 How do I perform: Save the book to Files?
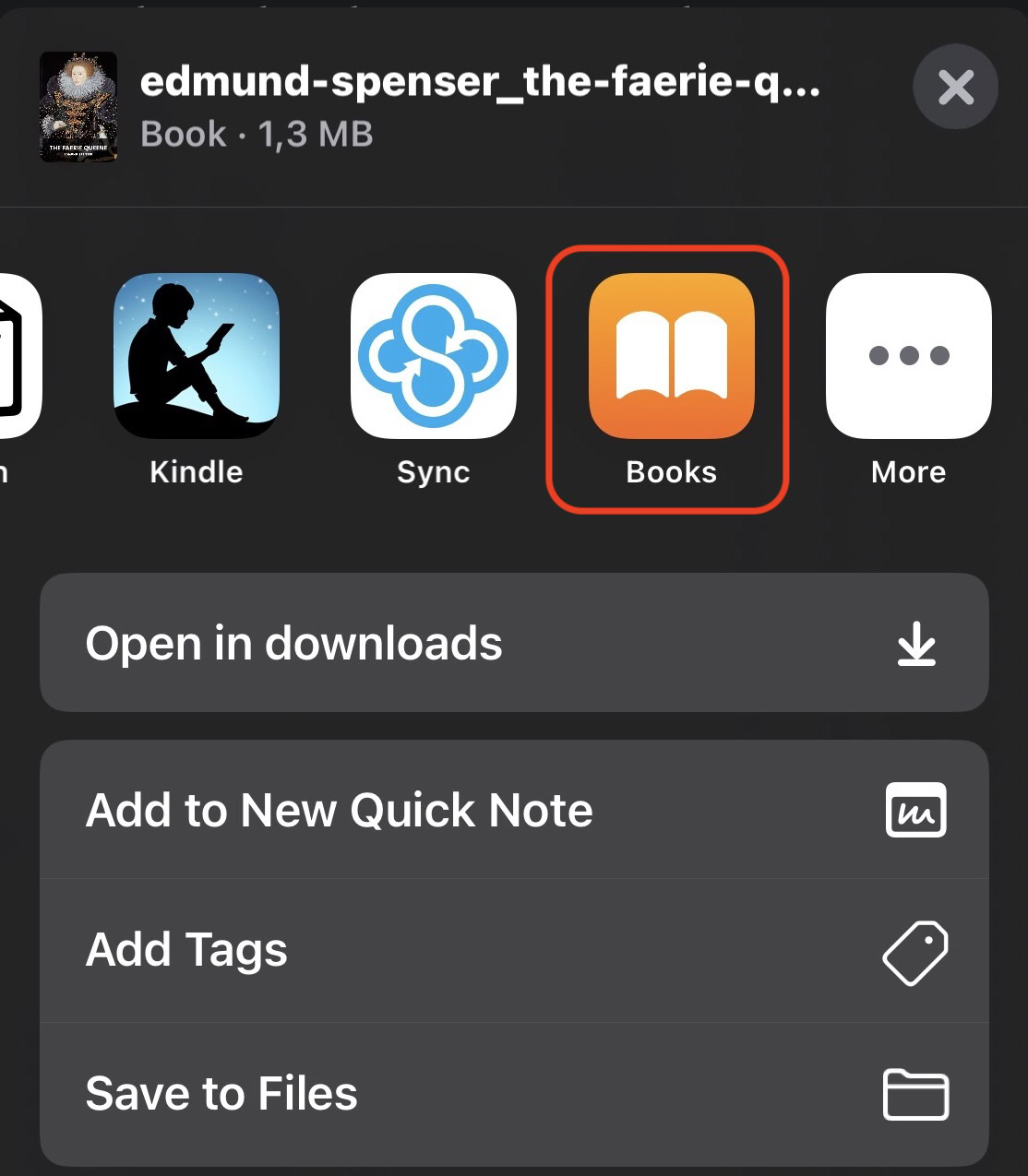coord(514,1093)
